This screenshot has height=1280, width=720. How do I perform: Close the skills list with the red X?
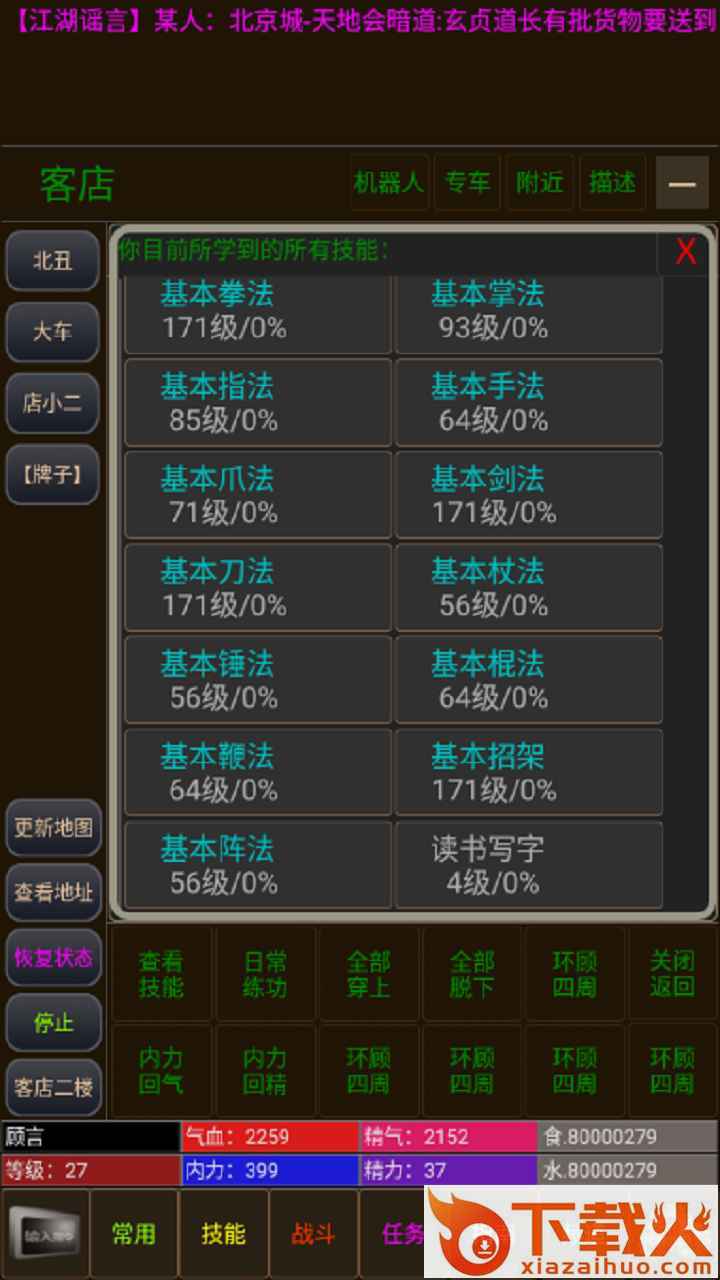685,251
